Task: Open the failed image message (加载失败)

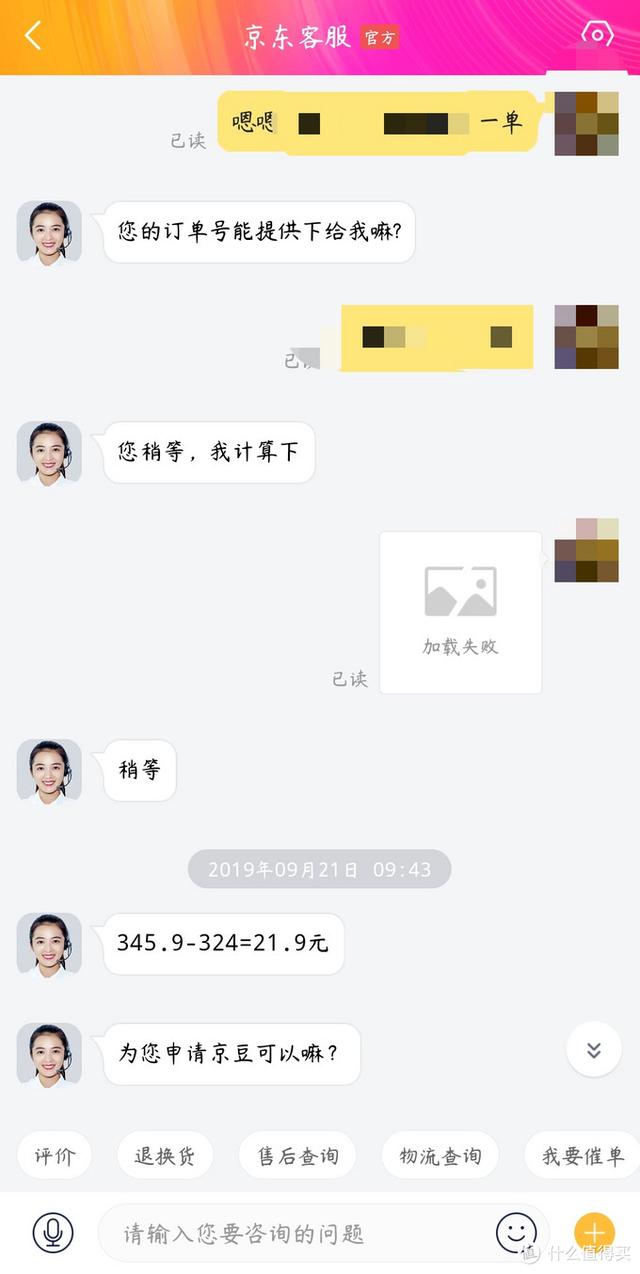Action: tap(460, 612)
